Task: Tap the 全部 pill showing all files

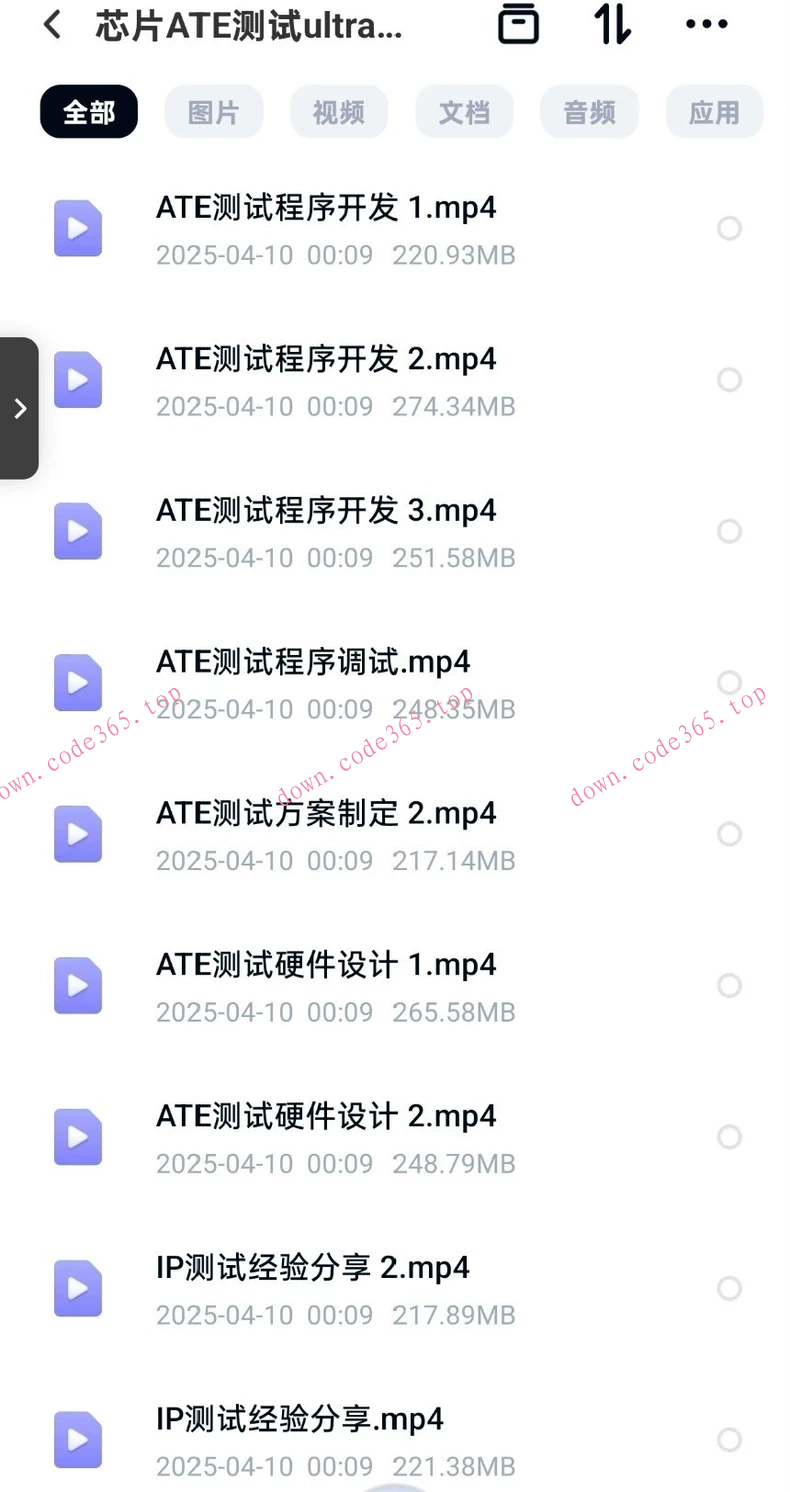Action: tap(88, 112)
